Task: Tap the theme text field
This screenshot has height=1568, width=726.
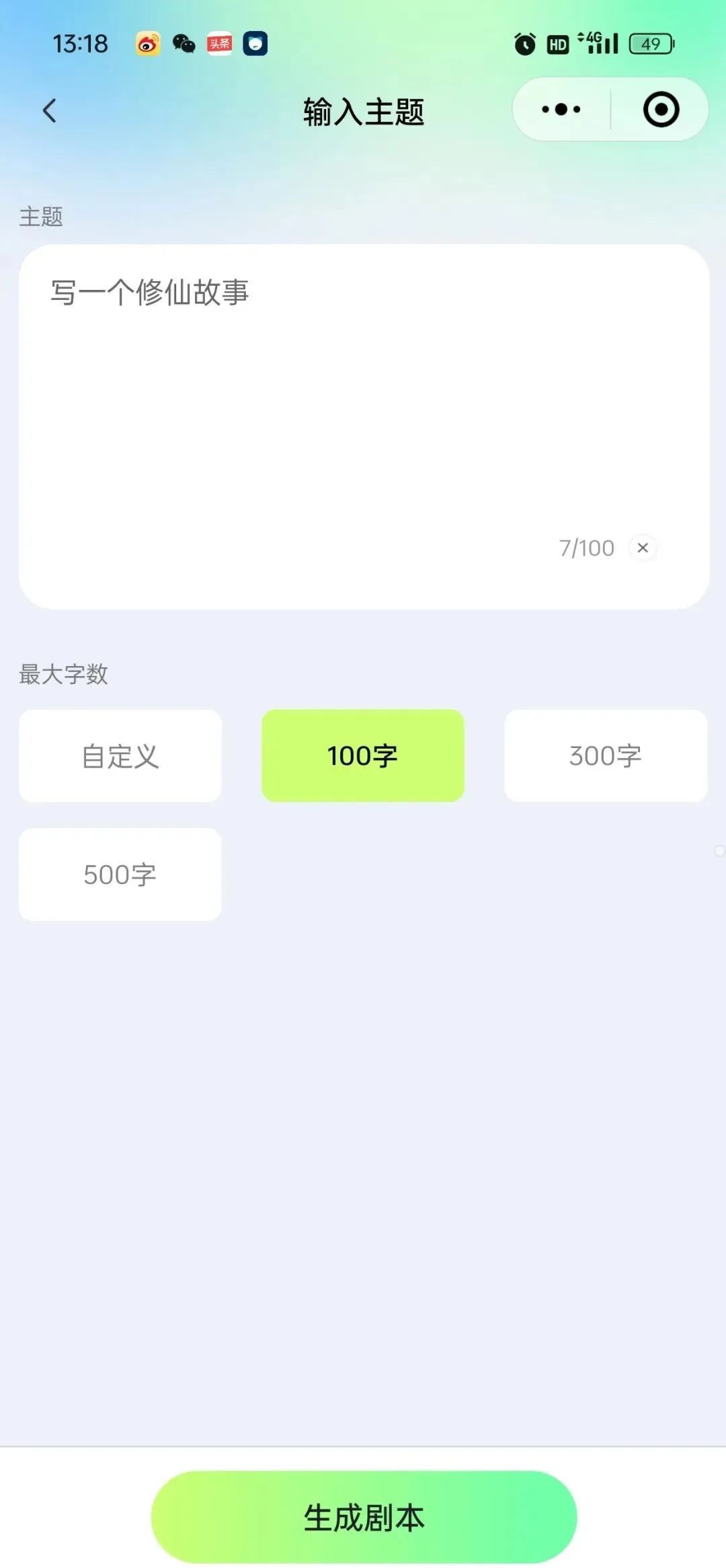Action: pos(364,426)
